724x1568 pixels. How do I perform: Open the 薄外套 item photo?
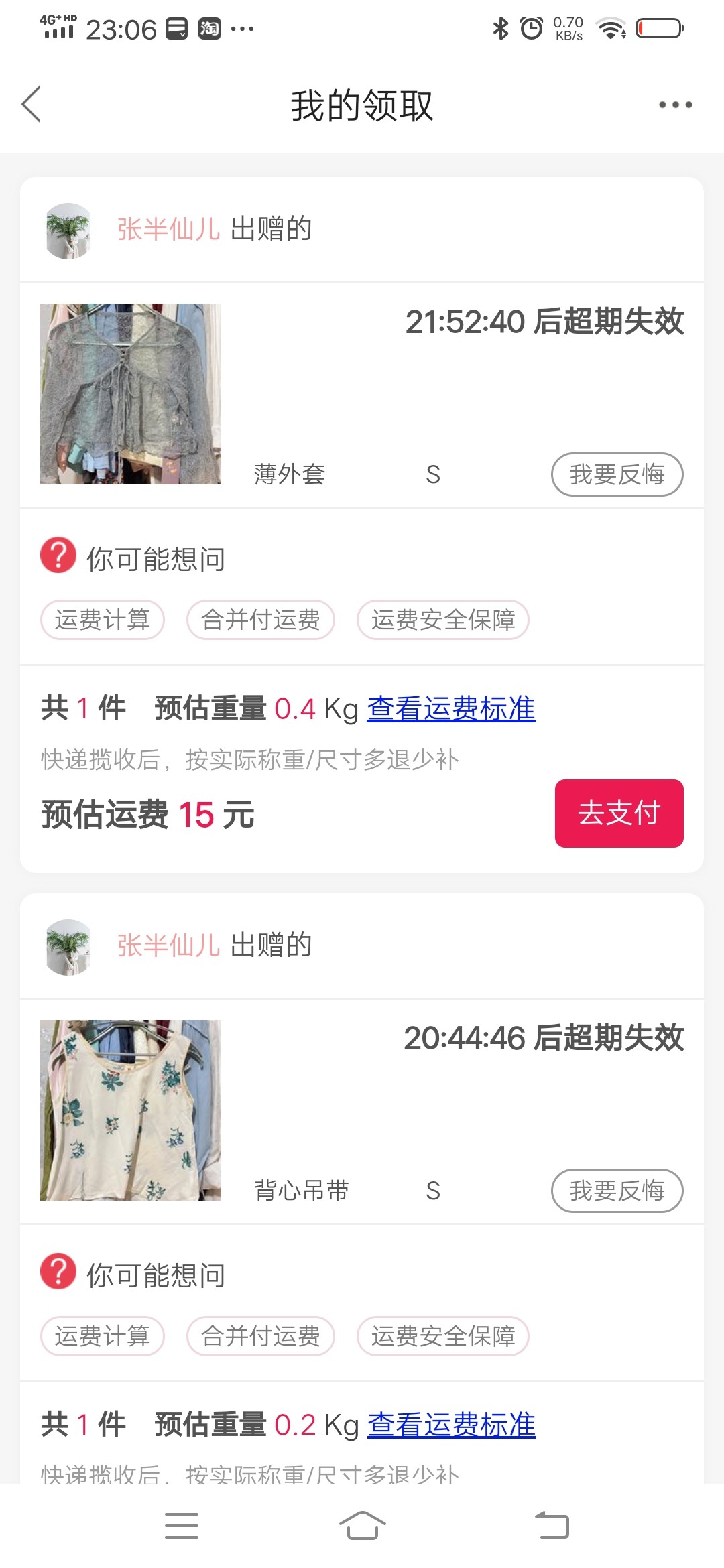(x=131, y=394)
